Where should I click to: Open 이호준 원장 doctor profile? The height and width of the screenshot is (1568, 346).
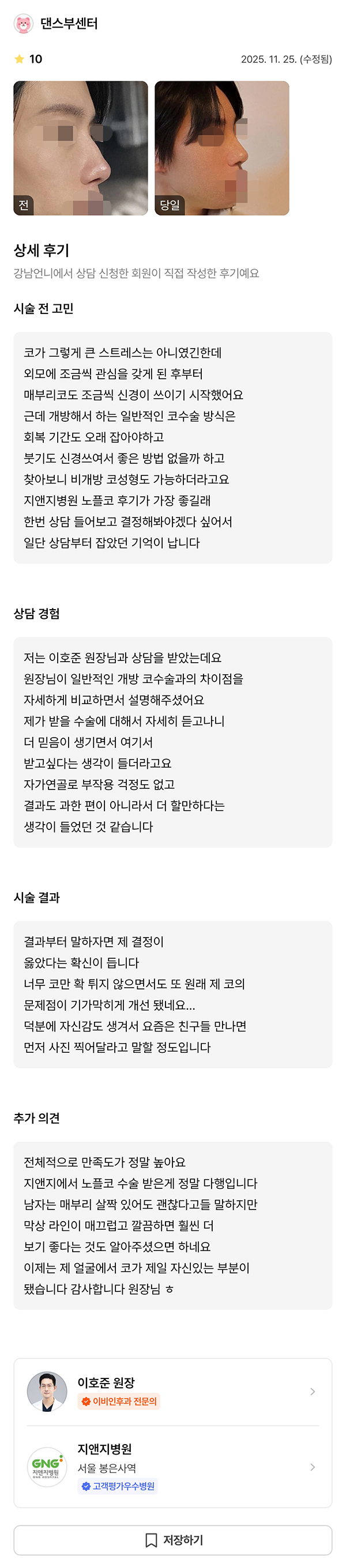point(172,1392)
